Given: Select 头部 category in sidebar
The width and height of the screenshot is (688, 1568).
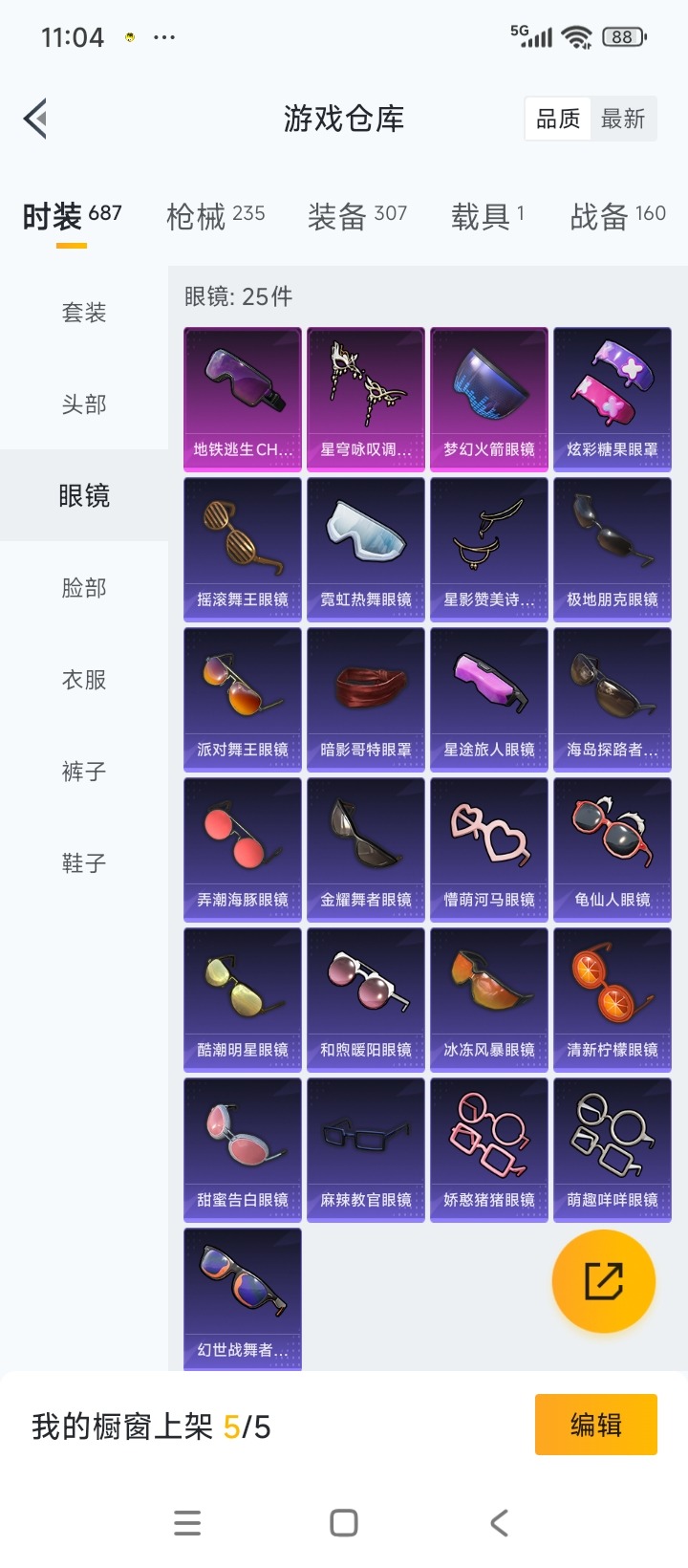Looking at the screenshot, I should (x=82, y=404).
